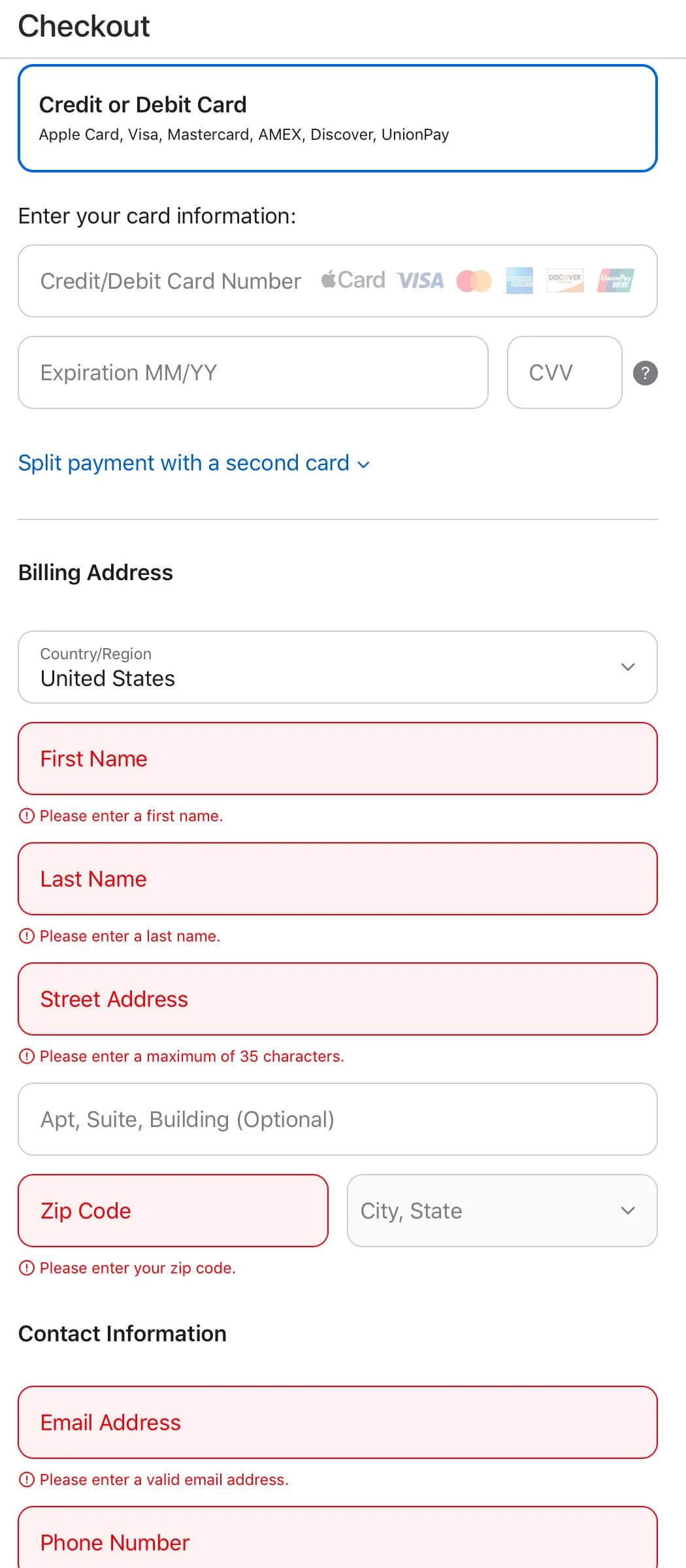Screen dimensions: 686x1568
Task: Focus the Zip Code field
Action: click(x=172, y=1211)
